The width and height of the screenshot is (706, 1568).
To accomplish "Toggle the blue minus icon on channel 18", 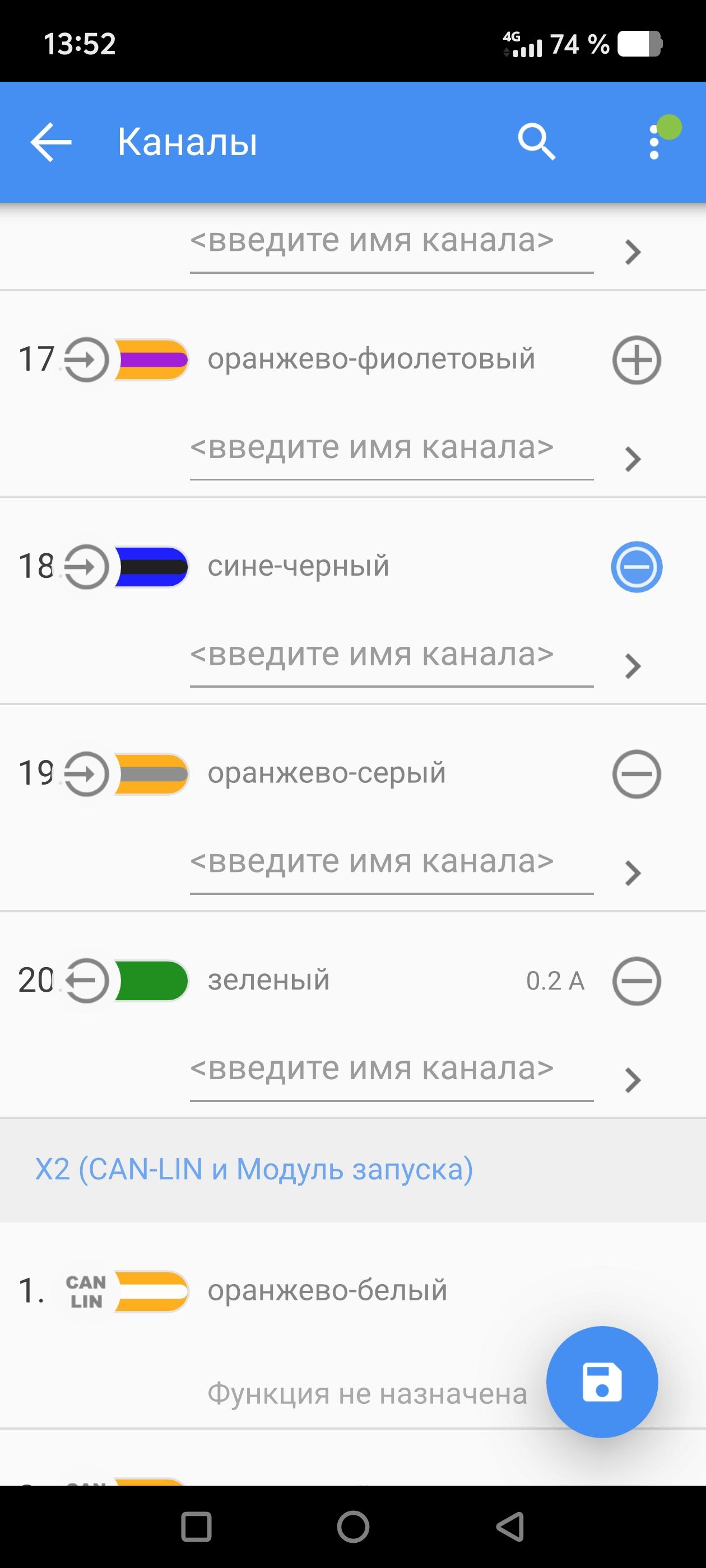I will (x=636, y=567).
